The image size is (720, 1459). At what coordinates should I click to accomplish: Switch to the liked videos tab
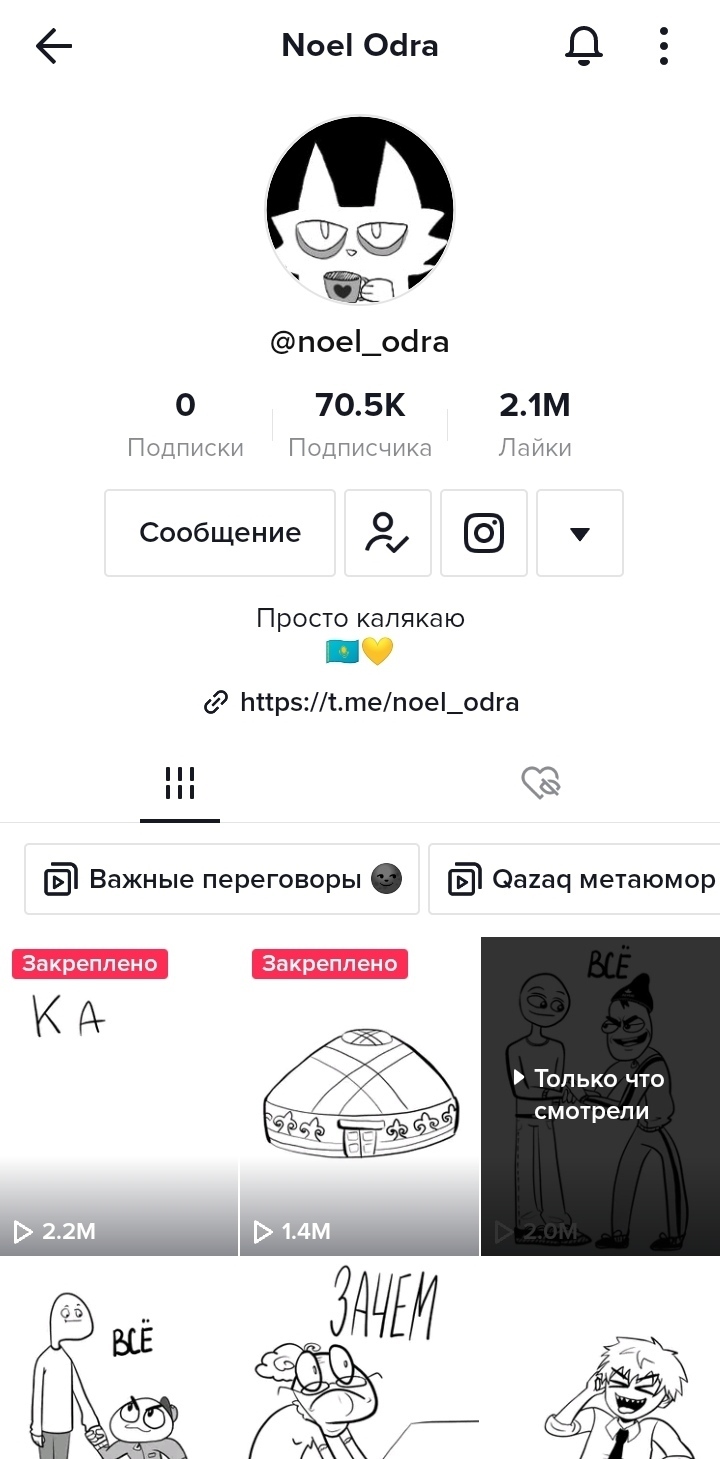tap(541, 784)
